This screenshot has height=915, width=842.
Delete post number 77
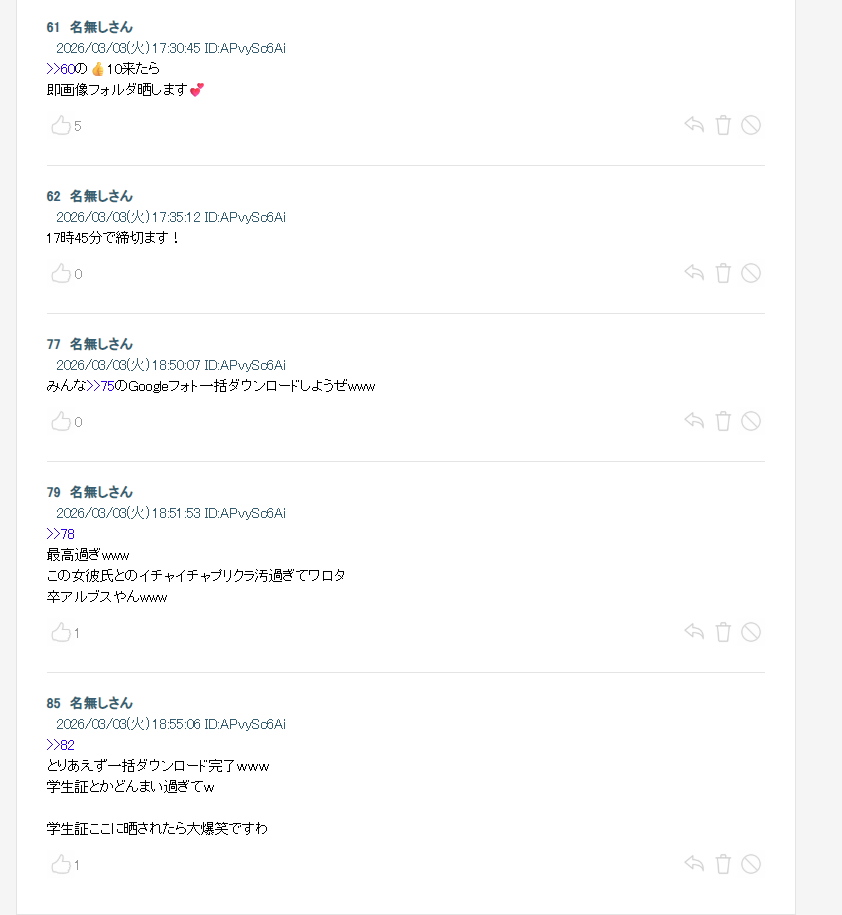(x=723, y=421)
